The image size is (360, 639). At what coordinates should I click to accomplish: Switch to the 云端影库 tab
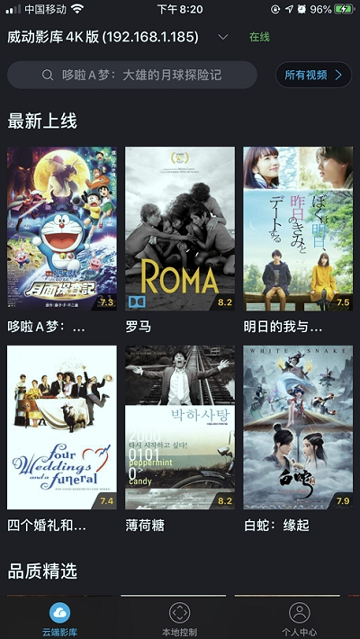coord(60,619)
